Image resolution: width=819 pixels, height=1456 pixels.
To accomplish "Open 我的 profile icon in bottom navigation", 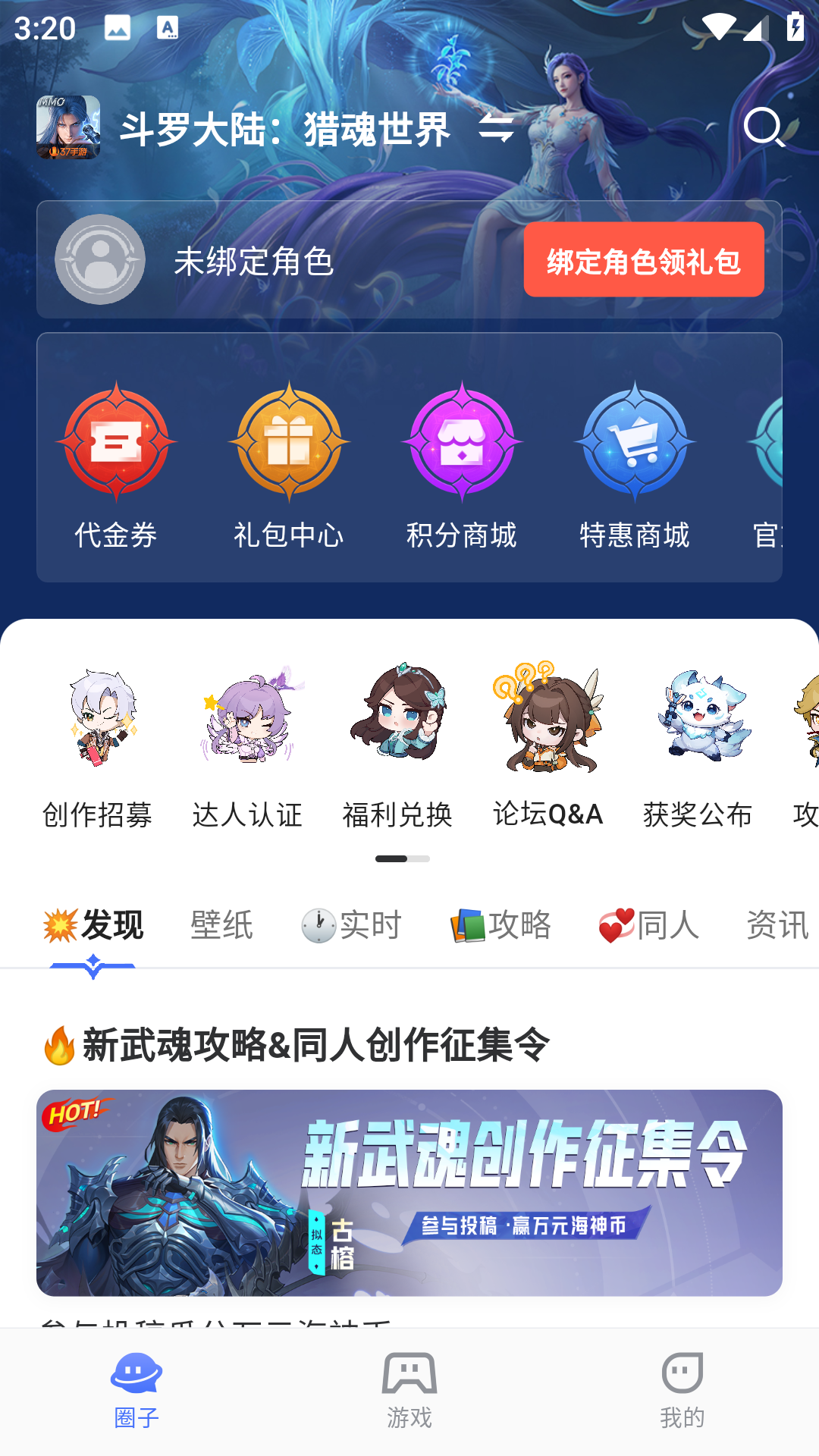I will (x=681, y=1386).
